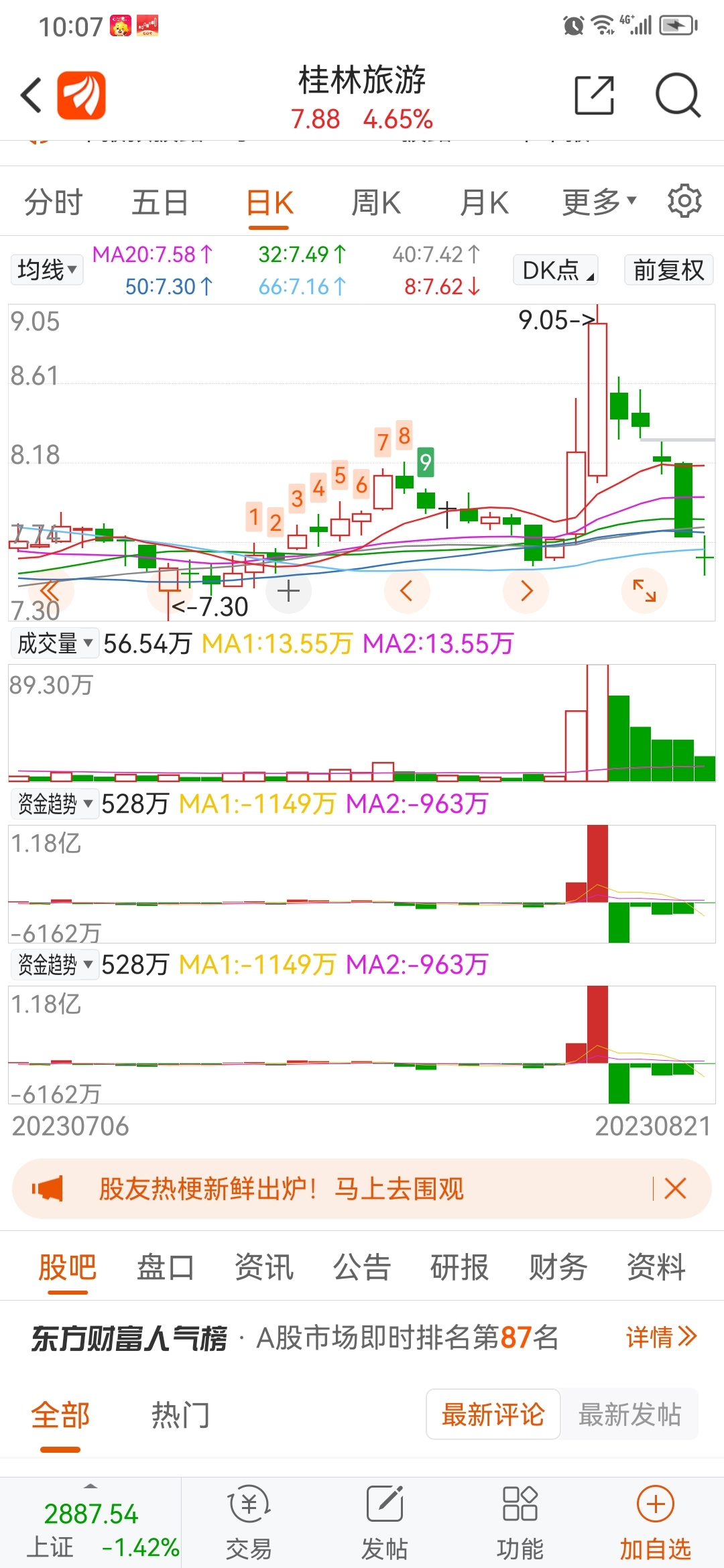Open chart settings gear icon
Viewport: 724px width, 1568px height.
point(684,201)
